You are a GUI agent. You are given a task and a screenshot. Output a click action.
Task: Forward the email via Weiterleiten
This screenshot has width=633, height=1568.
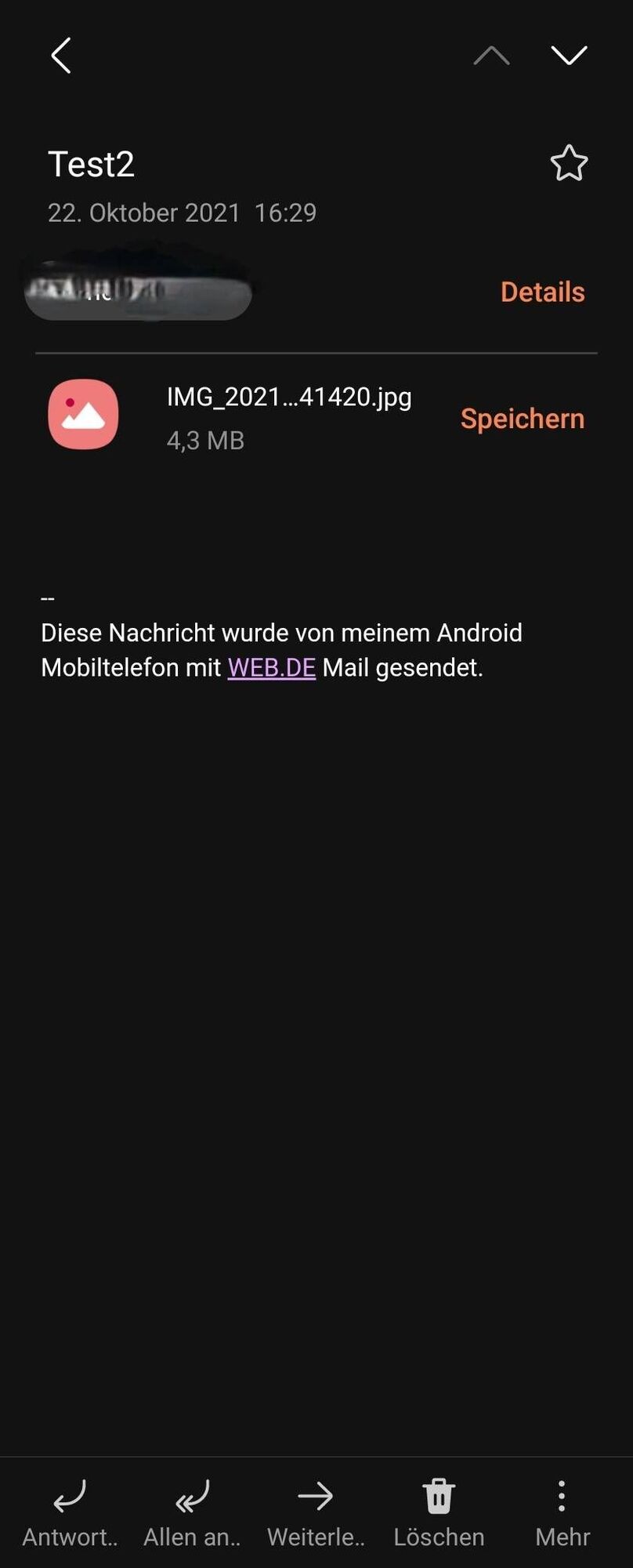pyautogui.click(x=316, y=1513)
